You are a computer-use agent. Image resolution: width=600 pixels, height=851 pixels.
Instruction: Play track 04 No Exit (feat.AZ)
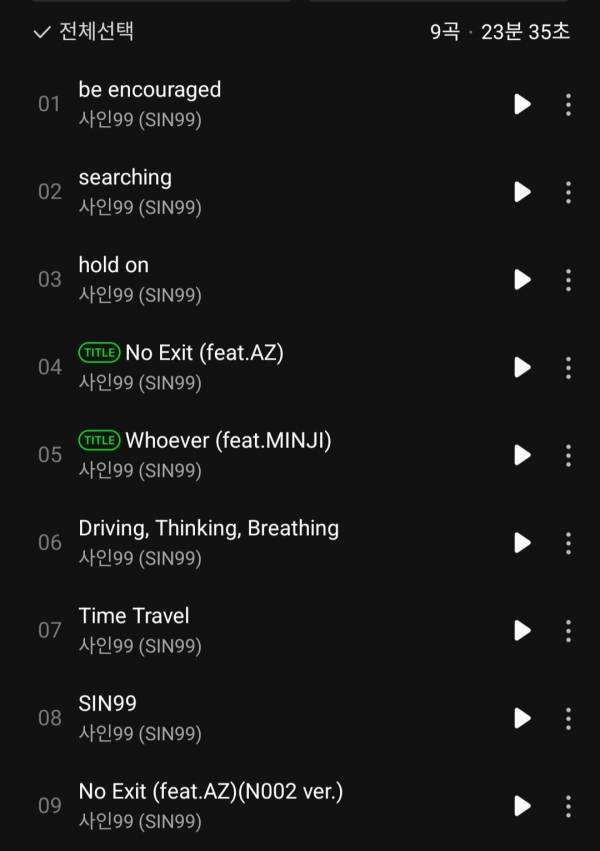(522, 367)
